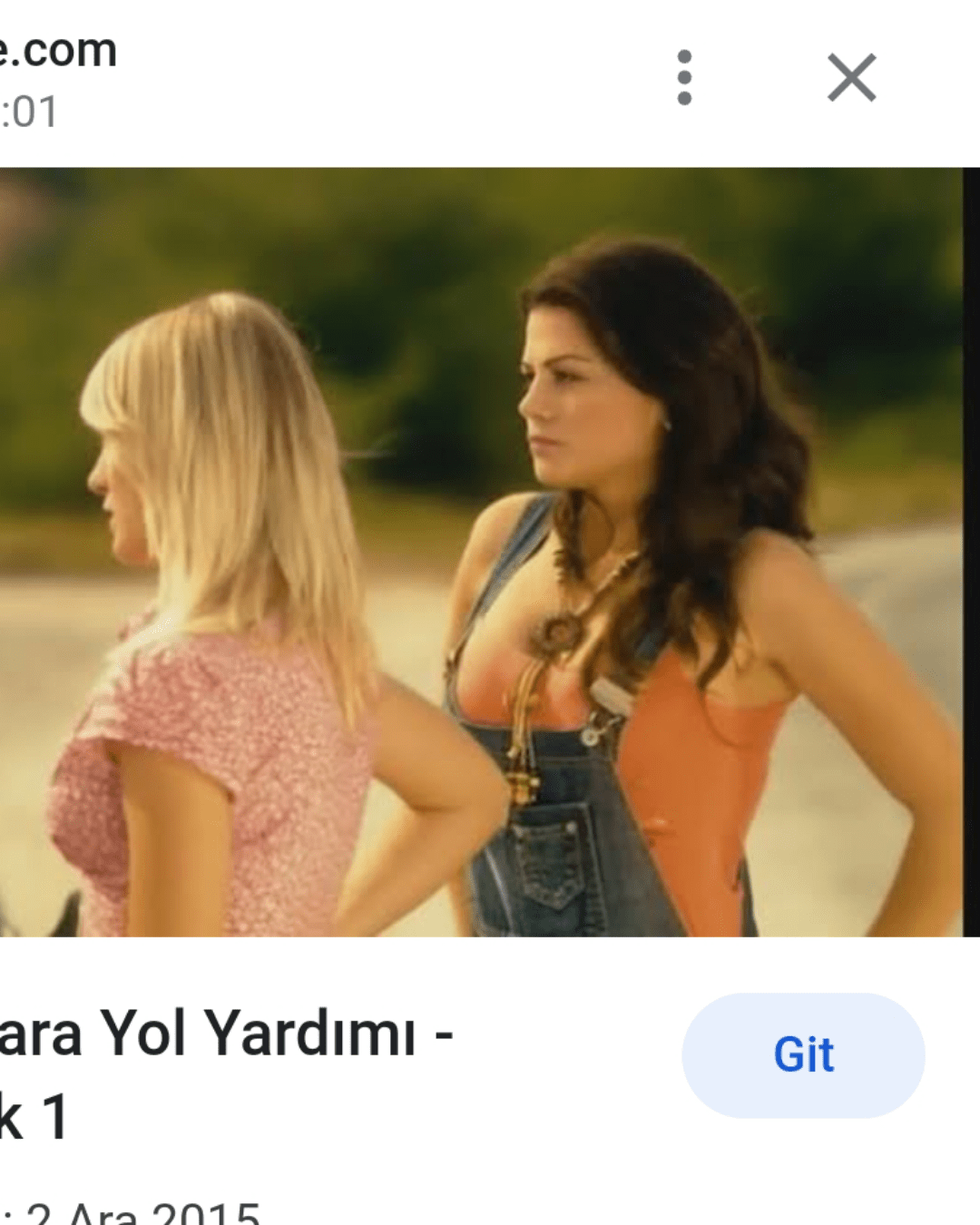Open the video thumbnail image
The height and width of the screenshot is (1225, 980).
(x=481, y=552)
